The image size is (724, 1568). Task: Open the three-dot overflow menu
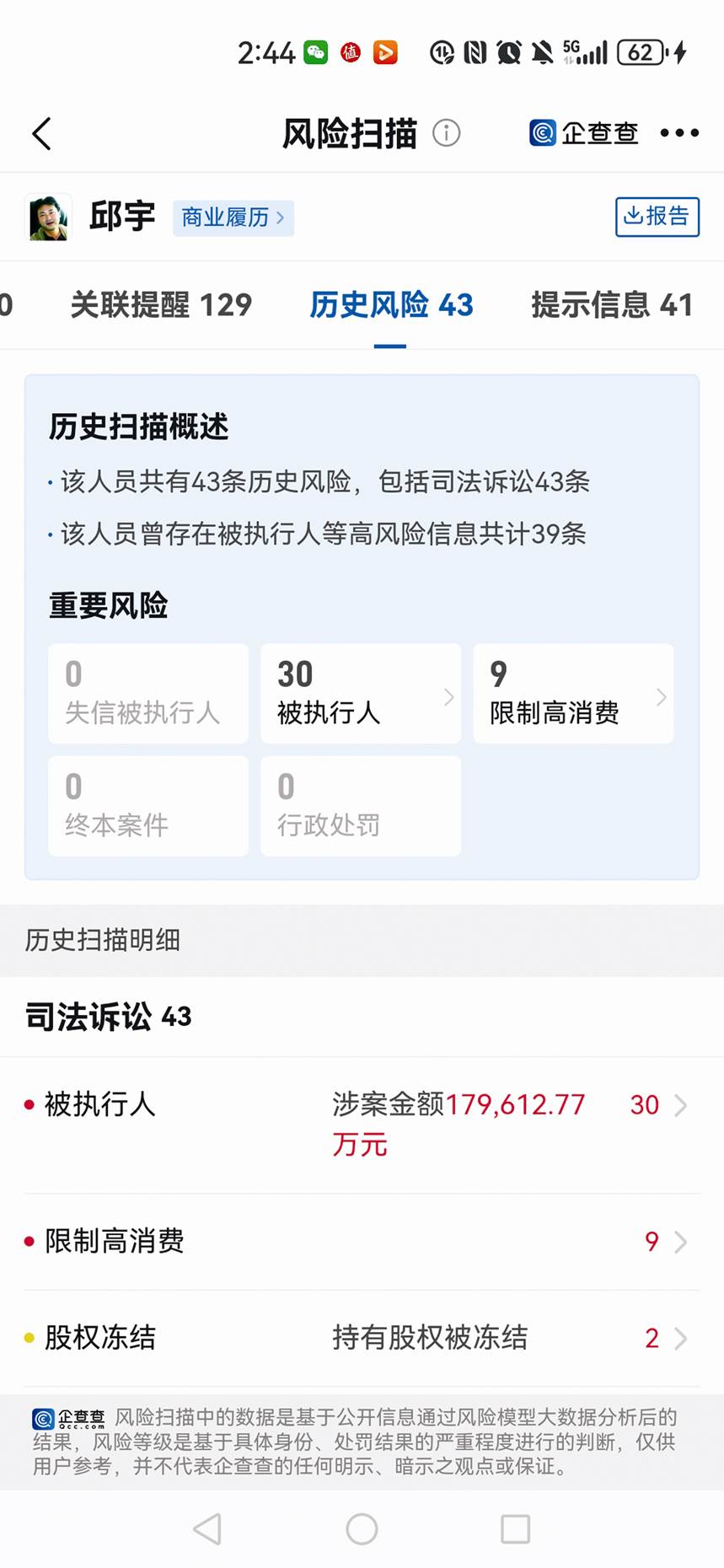coord(679,132)
